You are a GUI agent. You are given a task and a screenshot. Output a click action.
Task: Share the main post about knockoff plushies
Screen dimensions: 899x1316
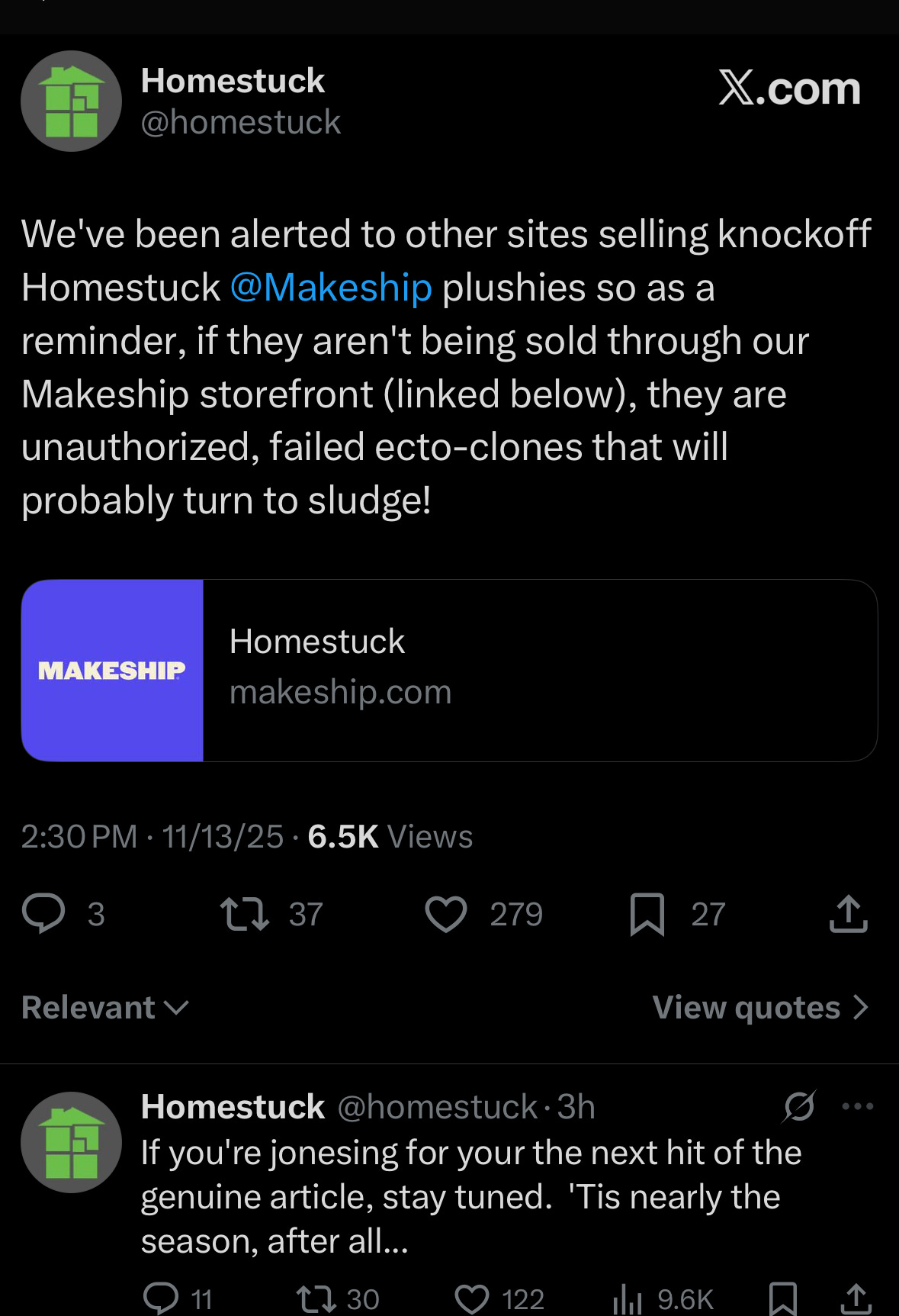pyautogui.click(x=848, y=914)
